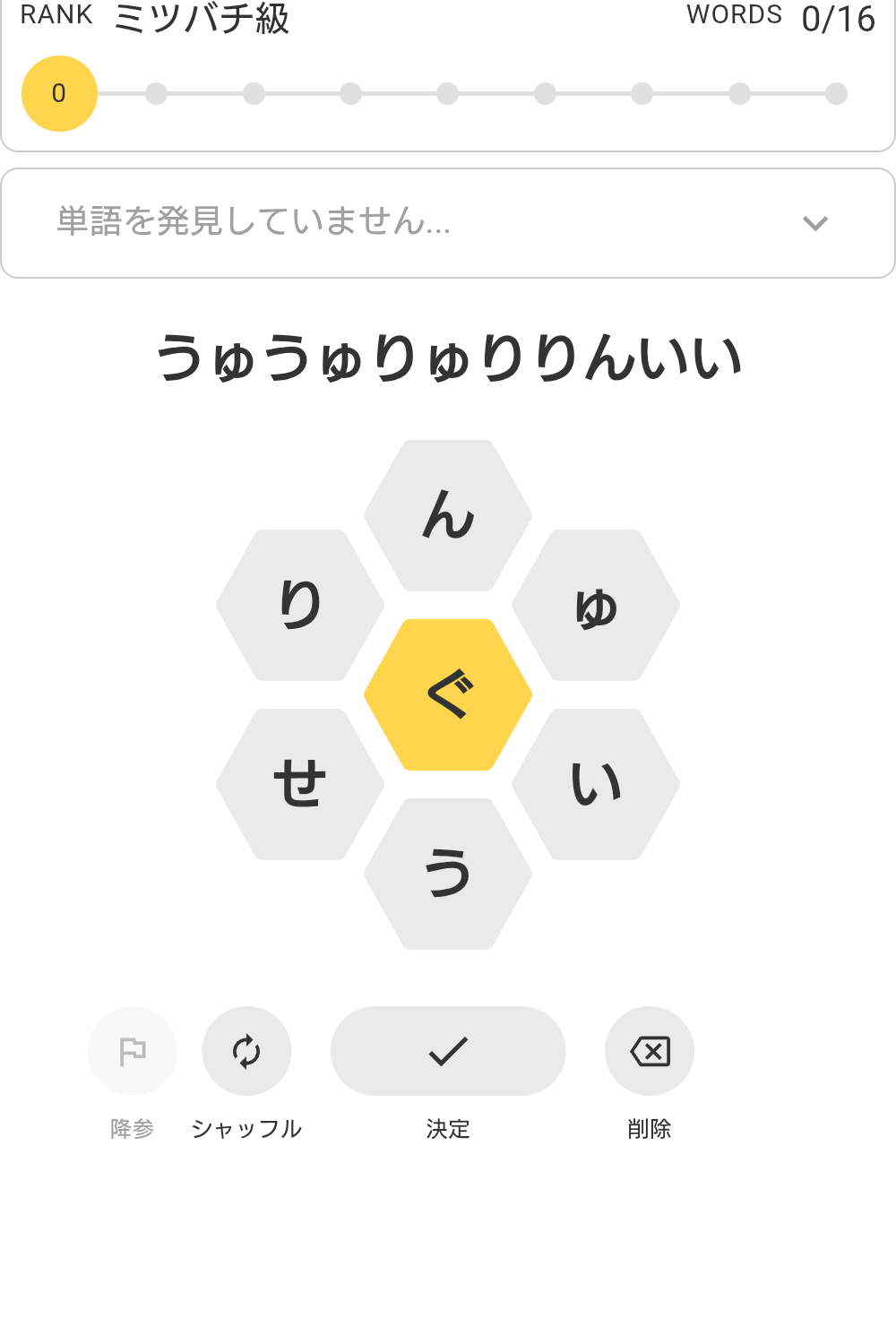Tap the う hexagon letter
The image size is (896, 1344).
click(448, 874)
